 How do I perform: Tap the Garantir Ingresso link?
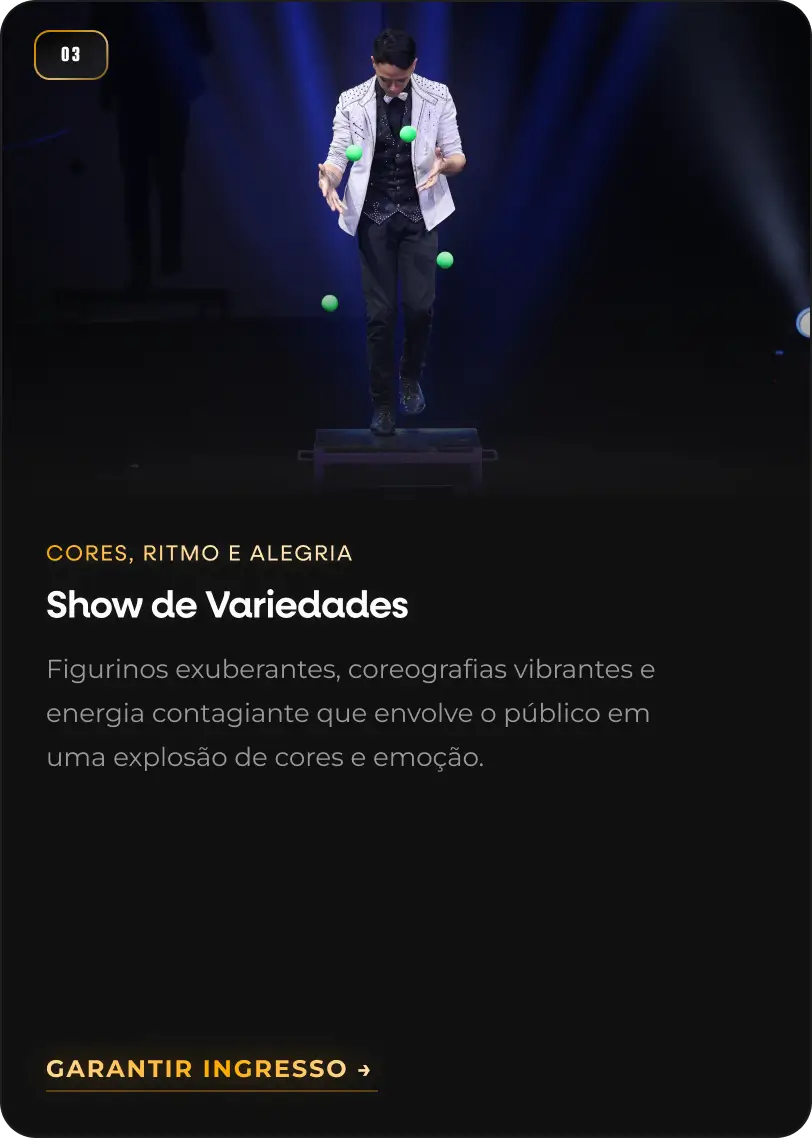pyautogui.click(x=210, y=1069)
